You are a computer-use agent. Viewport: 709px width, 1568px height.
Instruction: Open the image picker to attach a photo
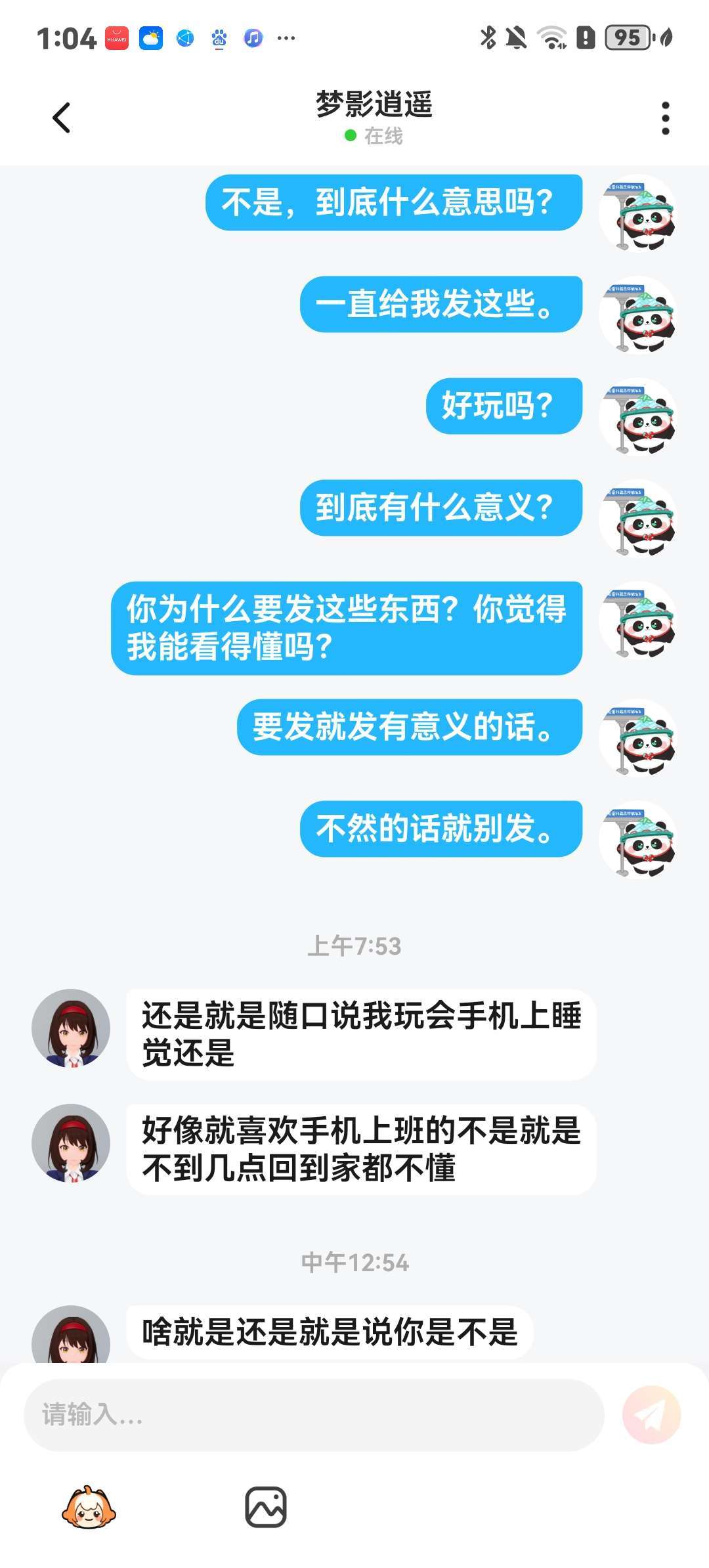click(265, 1507)
